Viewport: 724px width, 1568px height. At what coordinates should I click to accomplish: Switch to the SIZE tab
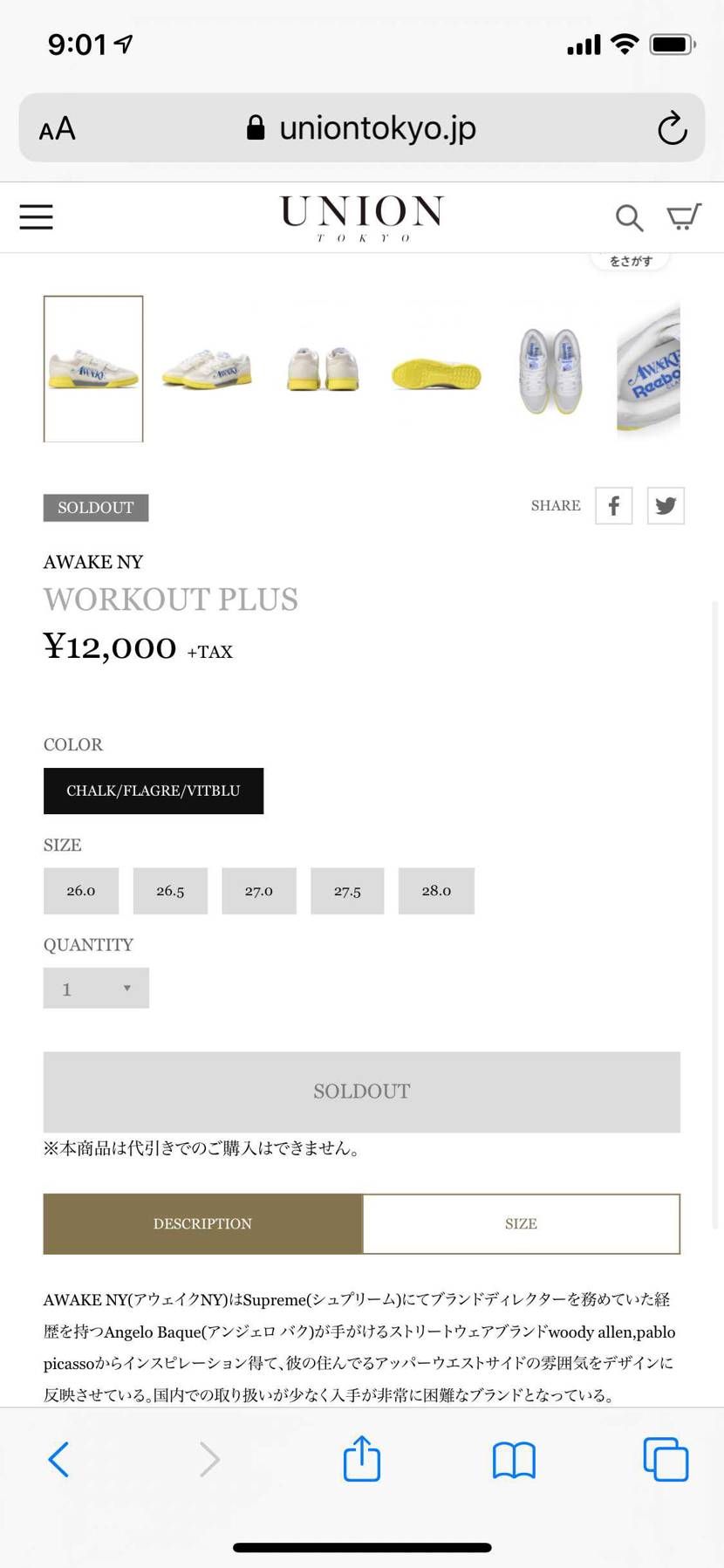(x=521, y=1223)
